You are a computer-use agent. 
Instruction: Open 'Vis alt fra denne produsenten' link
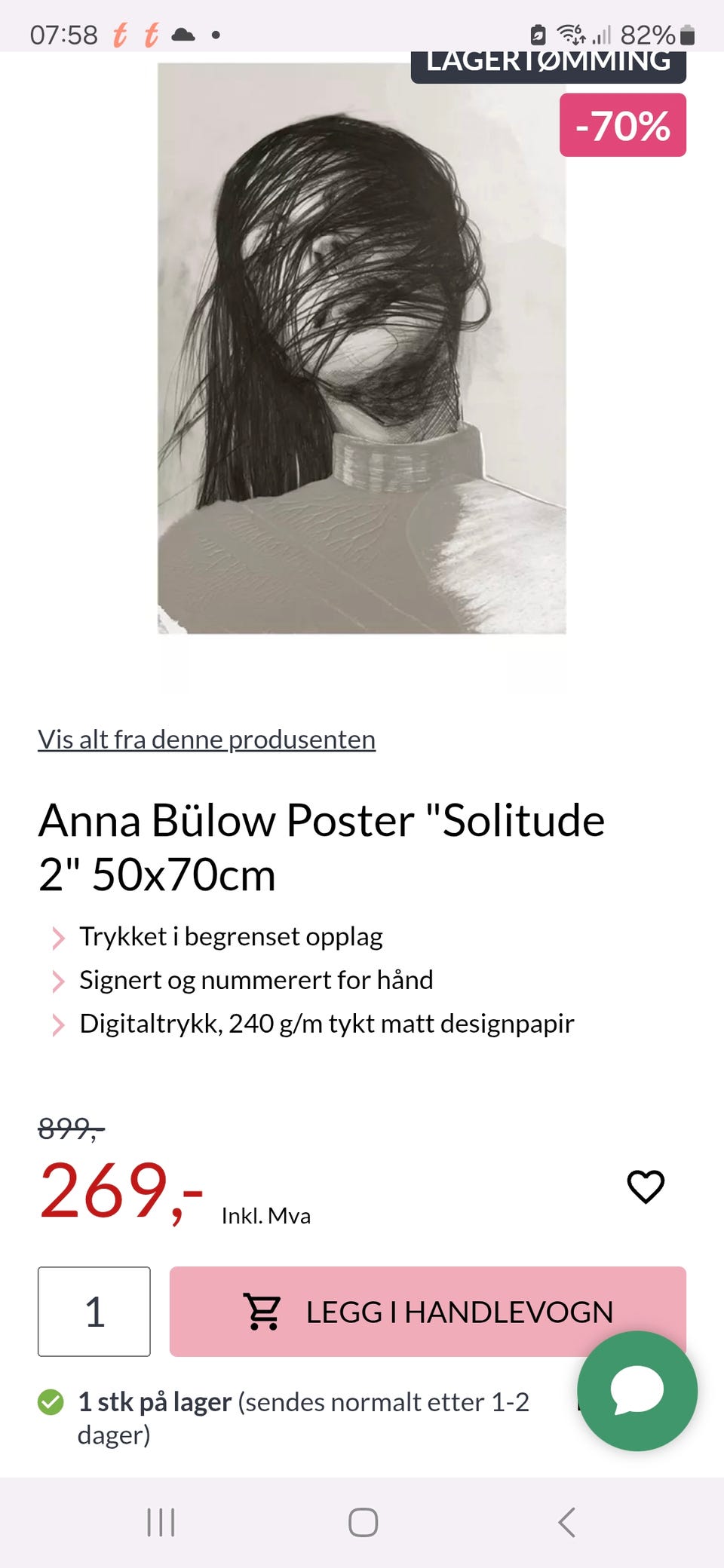pos(206,740)
